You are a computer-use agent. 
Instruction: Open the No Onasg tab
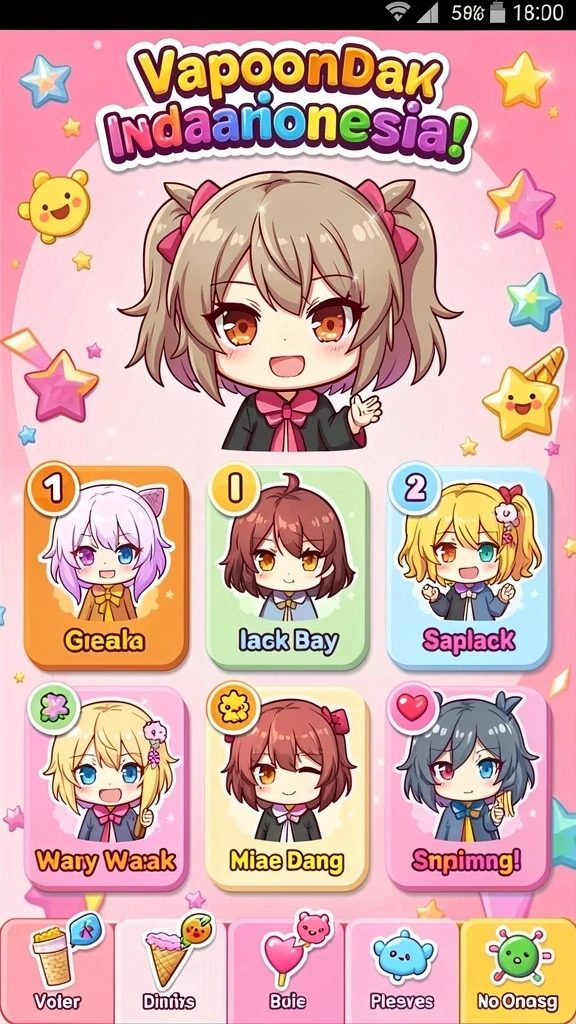point(518,972)
